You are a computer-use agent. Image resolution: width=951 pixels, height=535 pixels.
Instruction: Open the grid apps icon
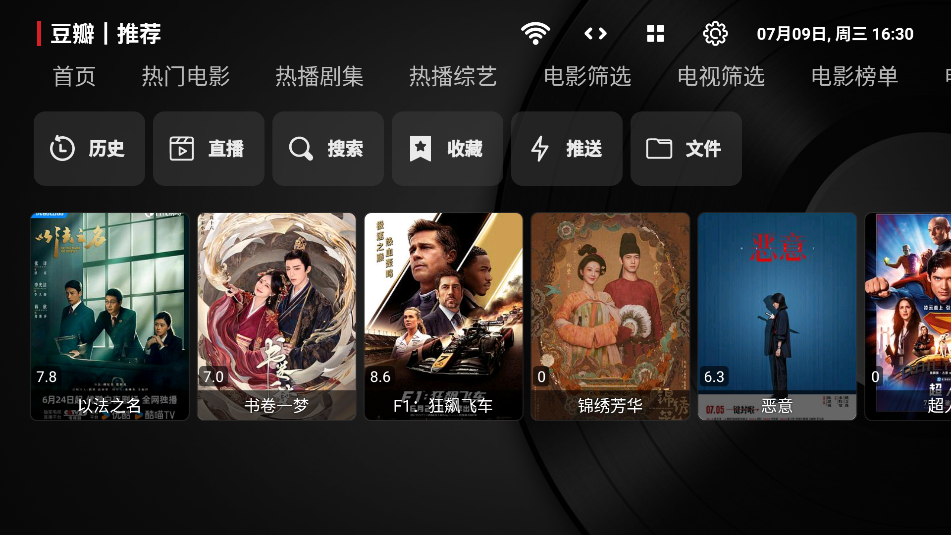coord(655,34)
